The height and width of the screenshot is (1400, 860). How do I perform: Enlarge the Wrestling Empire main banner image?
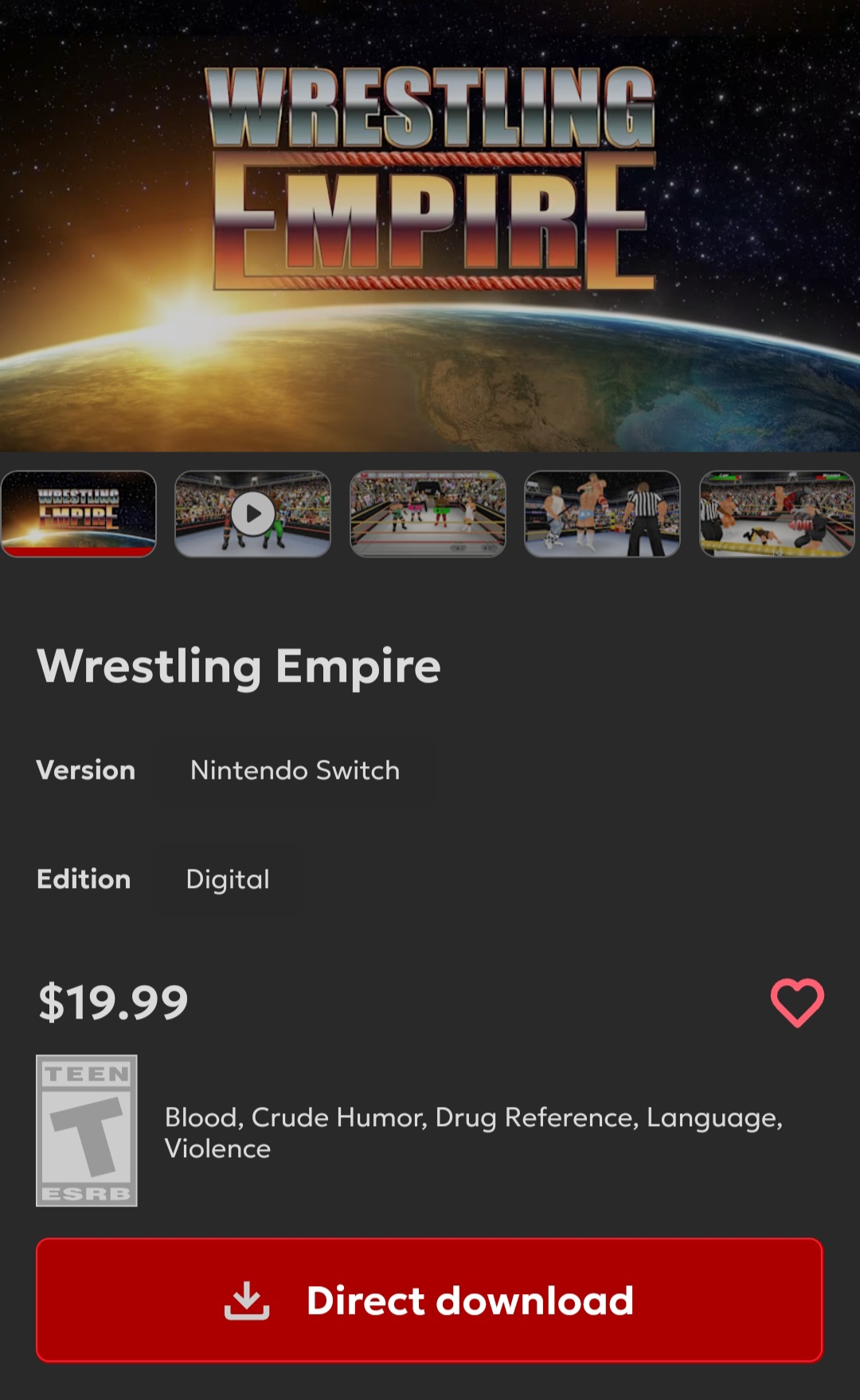pyautogui.click(x=430, y=225)
